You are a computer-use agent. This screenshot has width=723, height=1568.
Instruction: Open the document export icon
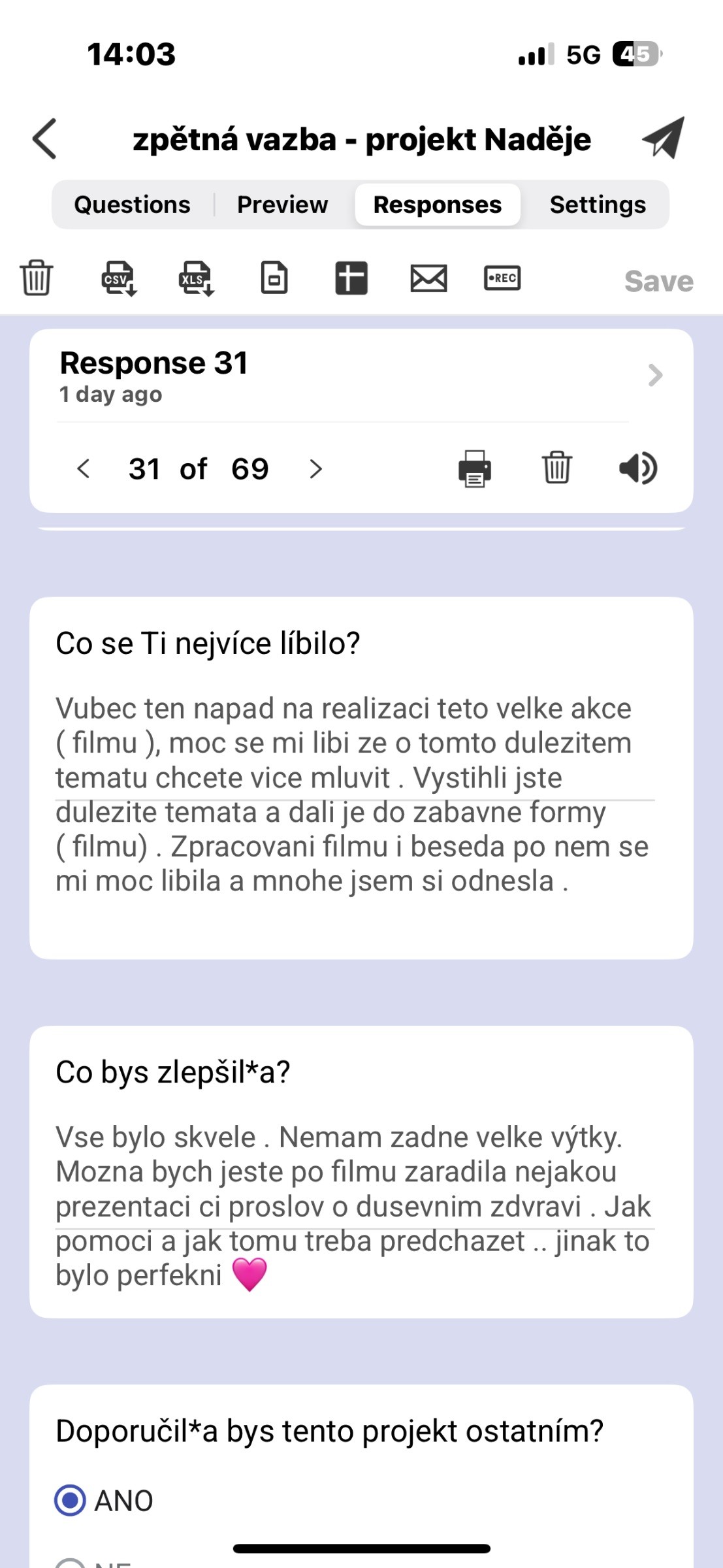click(274, 278)
